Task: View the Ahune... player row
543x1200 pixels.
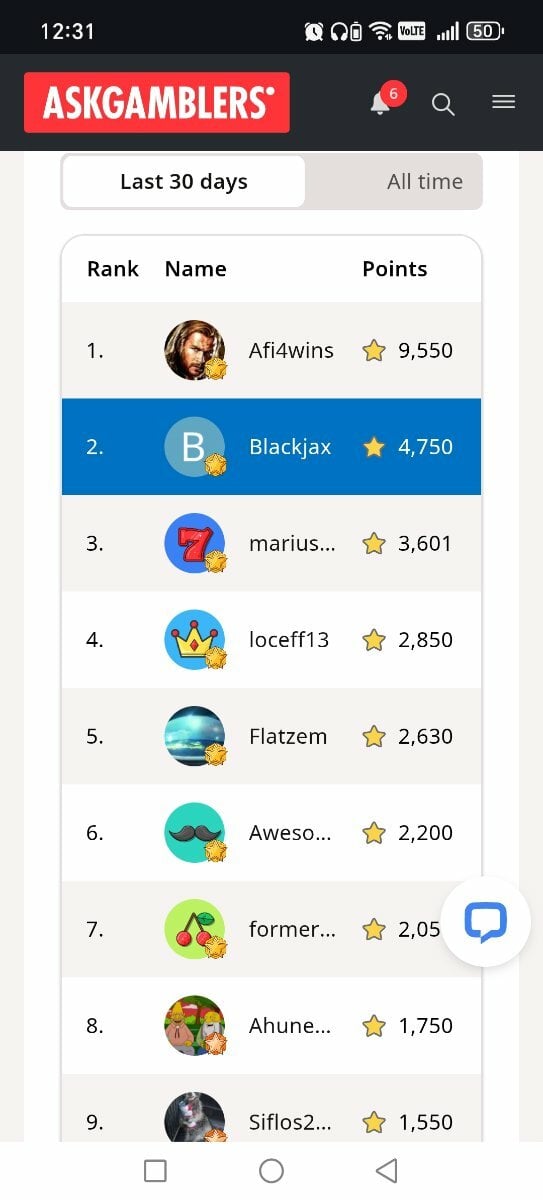Action: point(271,1026)
